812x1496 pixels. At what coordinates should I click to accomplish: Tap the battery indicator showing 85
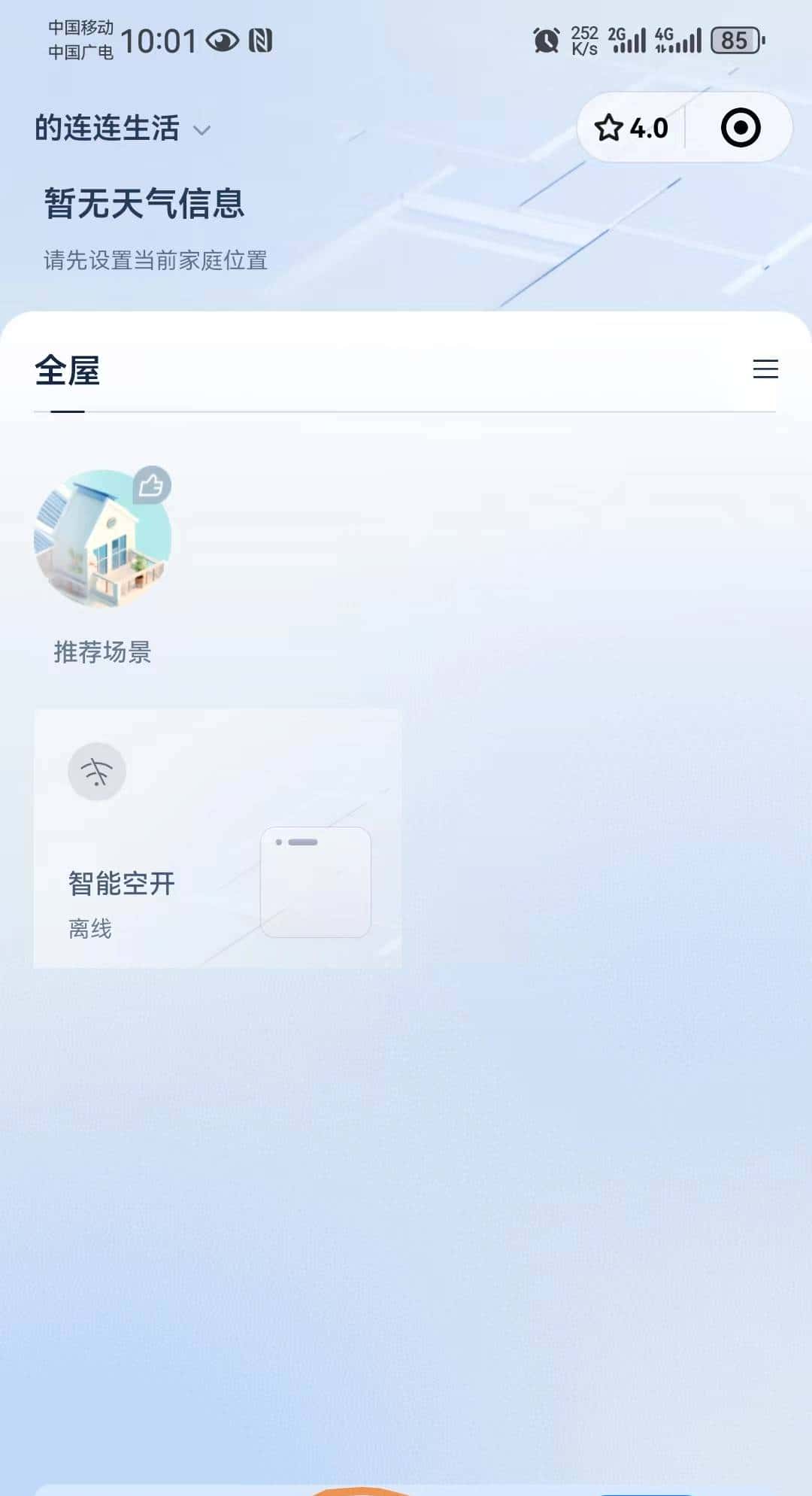[x=735, y=41]
